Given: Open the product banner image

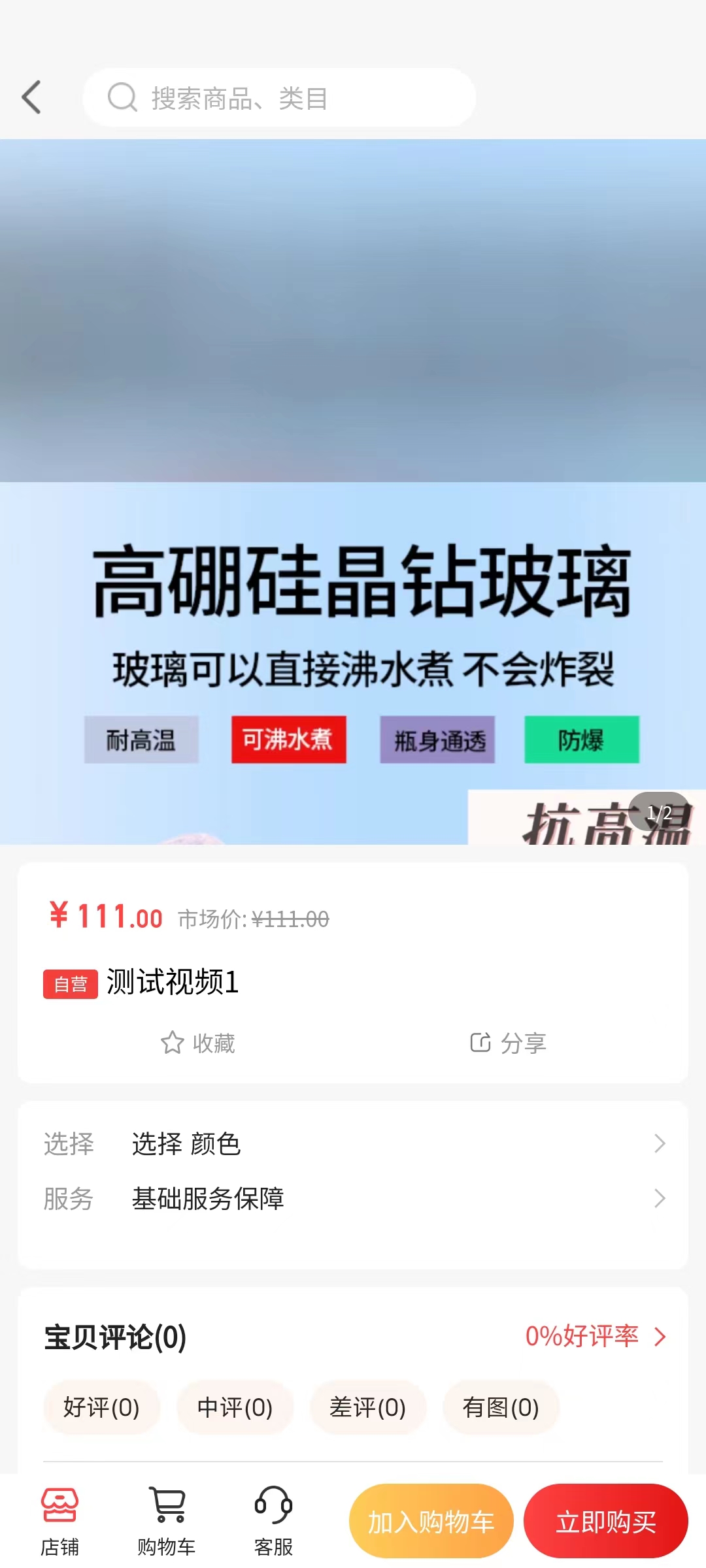Looking at the screenshot, I should (x=353, y=491).
